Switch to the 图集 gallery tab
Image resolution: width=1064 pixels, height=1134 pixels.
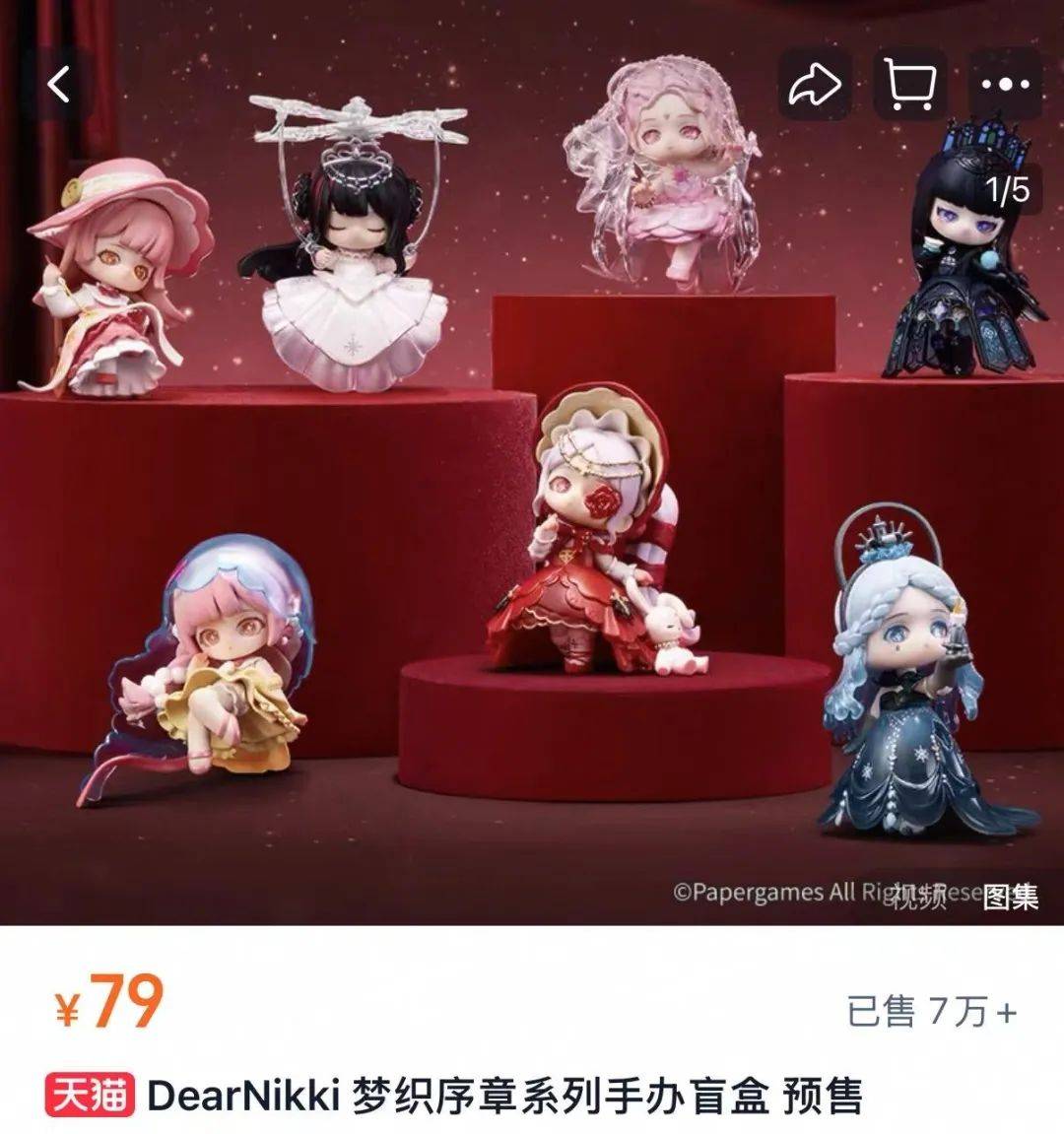tap(1011, 898)
